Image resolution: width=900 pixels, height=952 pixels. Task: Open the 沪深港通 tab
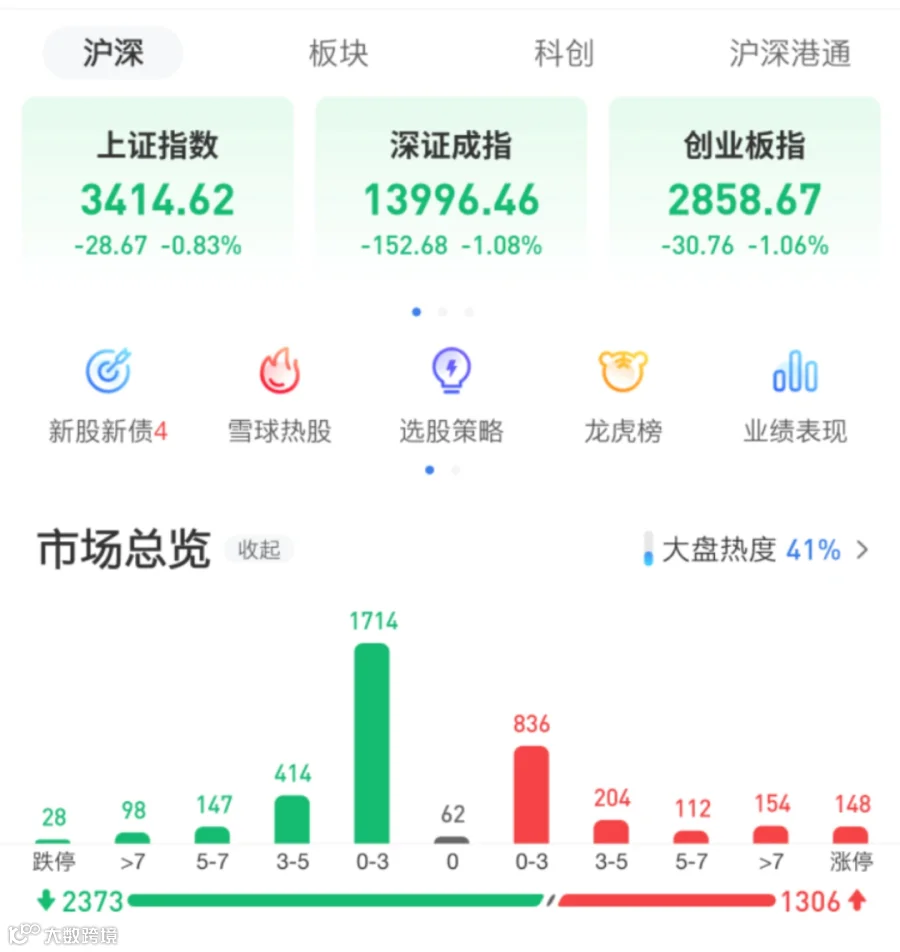pos(789,53)
